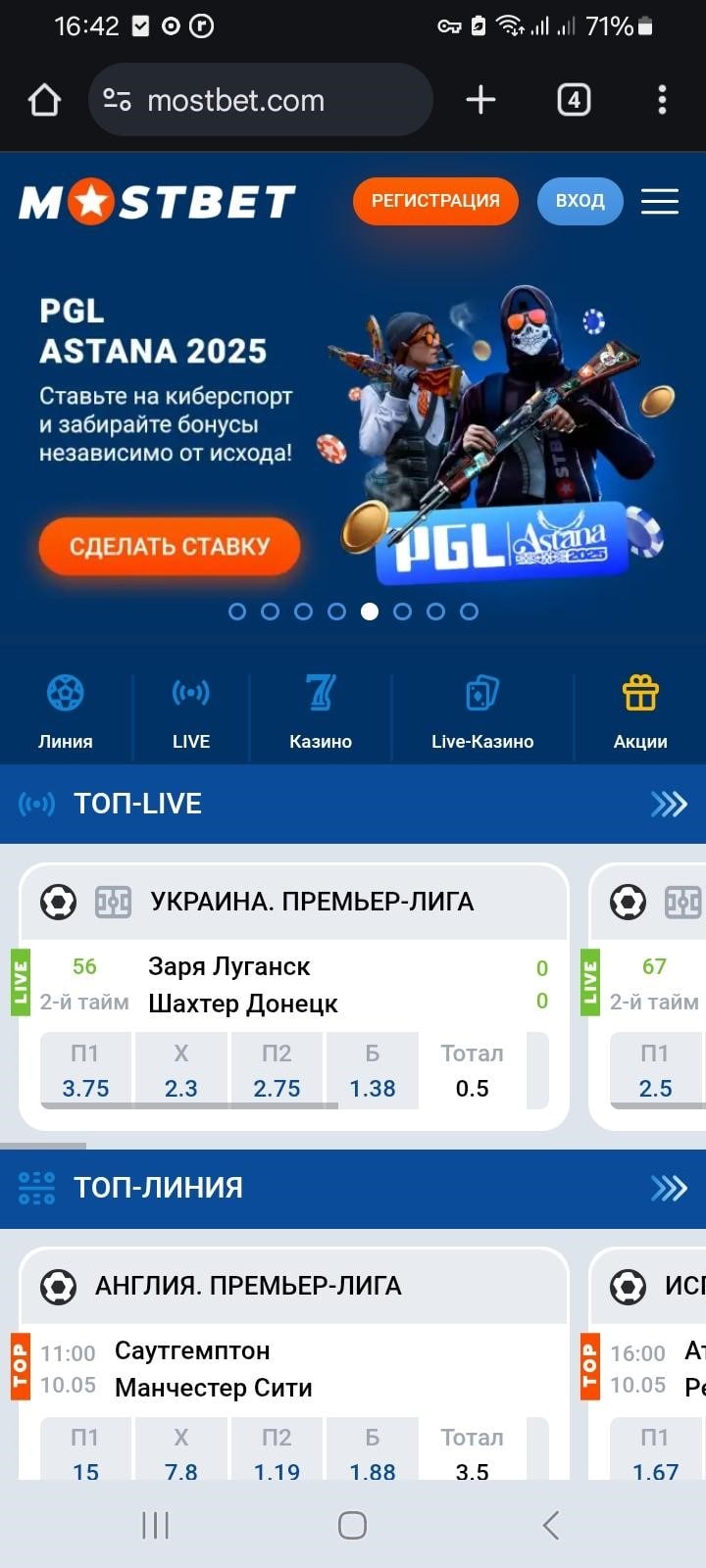Select draw X odds 2.3
The image size is (706, 1568).
point(181,1071)
